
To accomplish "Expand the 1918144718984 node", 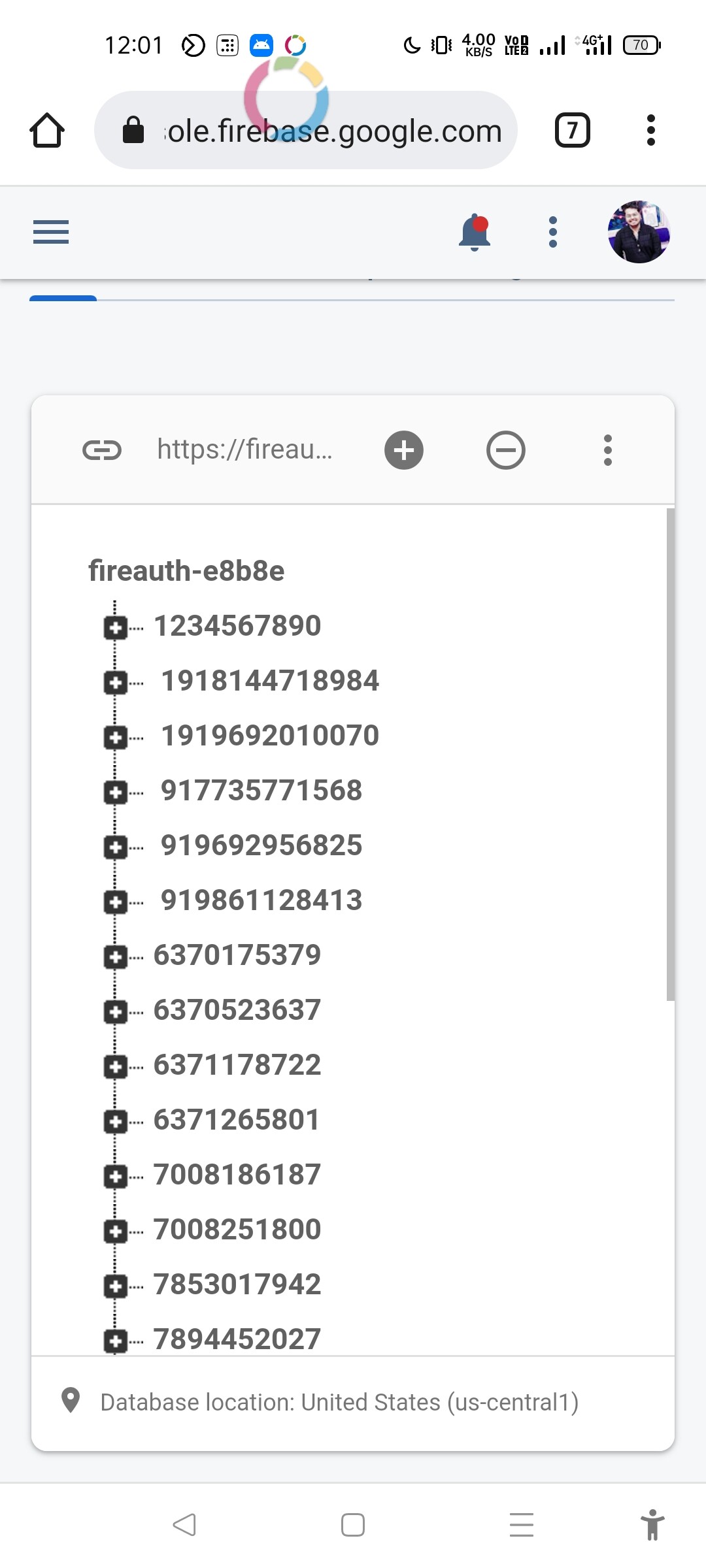I will tap(116, 683).
